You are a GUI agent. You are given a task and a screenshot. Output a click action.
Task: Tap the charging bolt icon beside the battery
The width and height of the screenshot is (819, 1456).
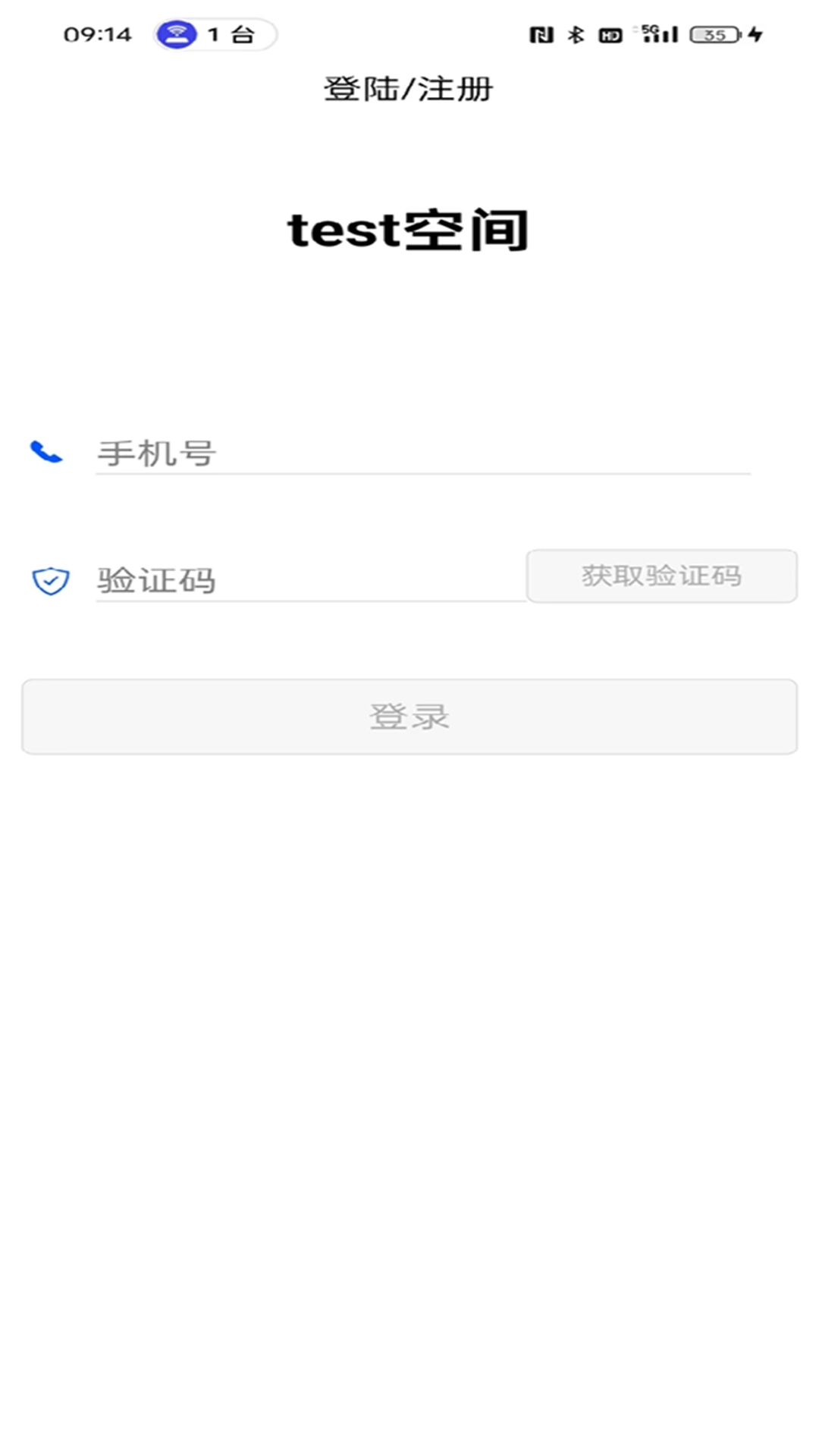pyautogui.click(x=757, y=34)
